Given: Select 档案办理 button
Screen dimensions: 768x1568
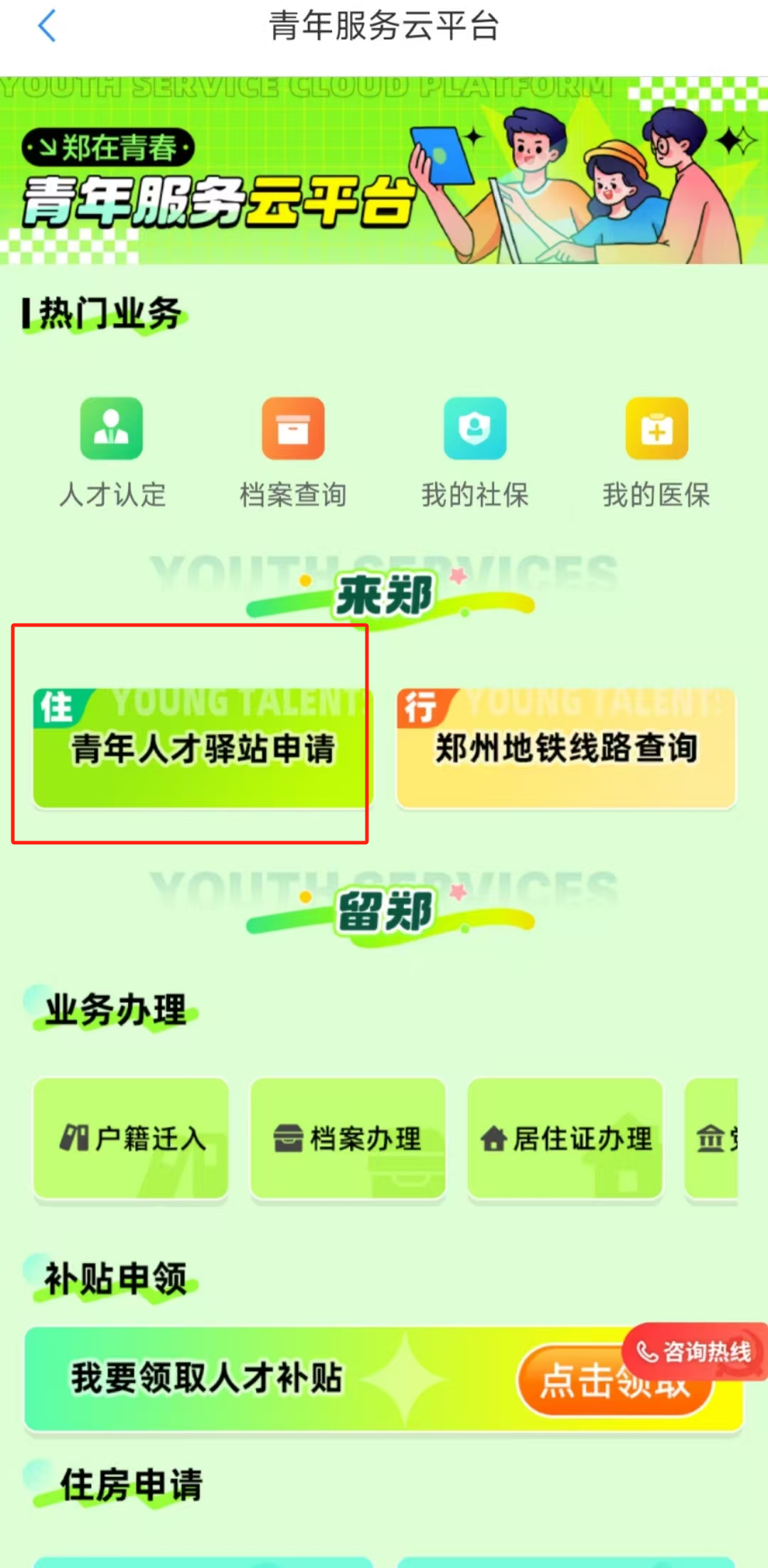Looking at the screenshot, I should (348, 1138).
